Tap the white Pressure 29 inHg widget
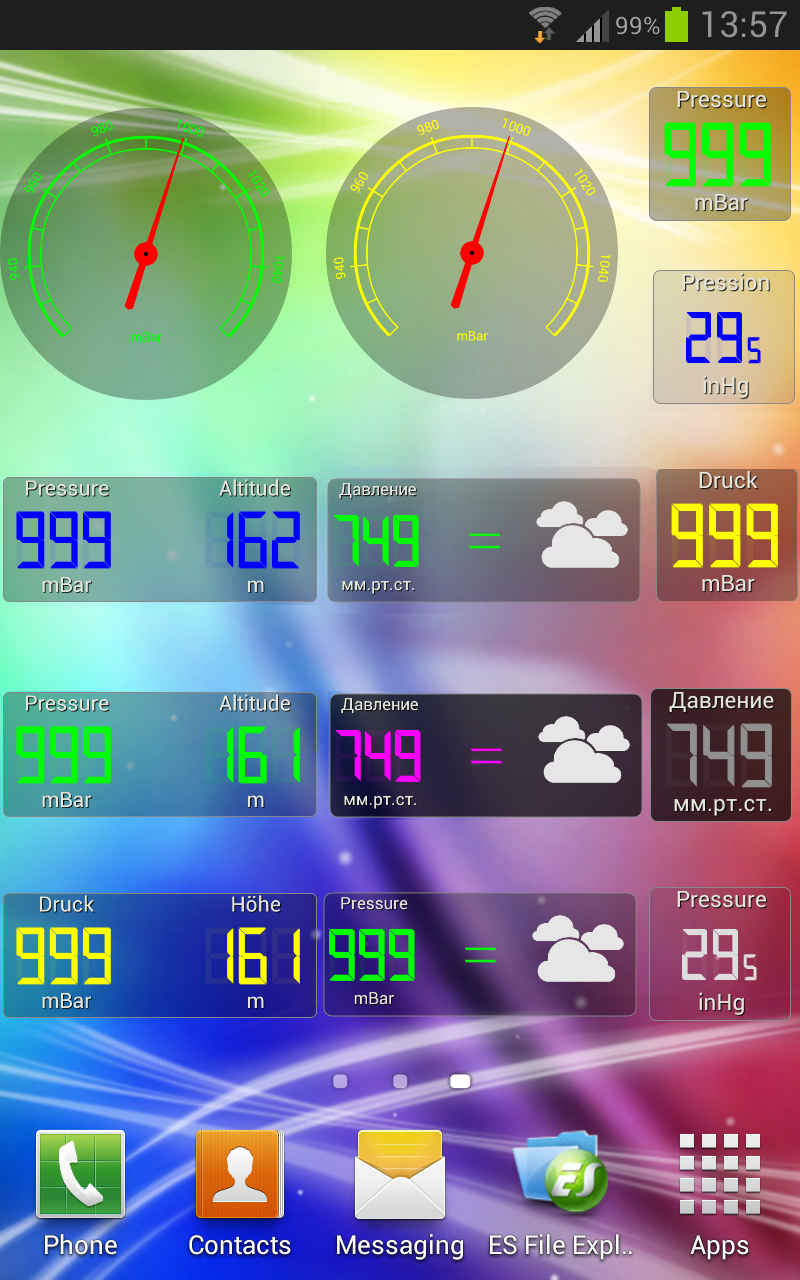Image resolution: width=800 pixels, height=1280 pixels. tap(720, 954)
